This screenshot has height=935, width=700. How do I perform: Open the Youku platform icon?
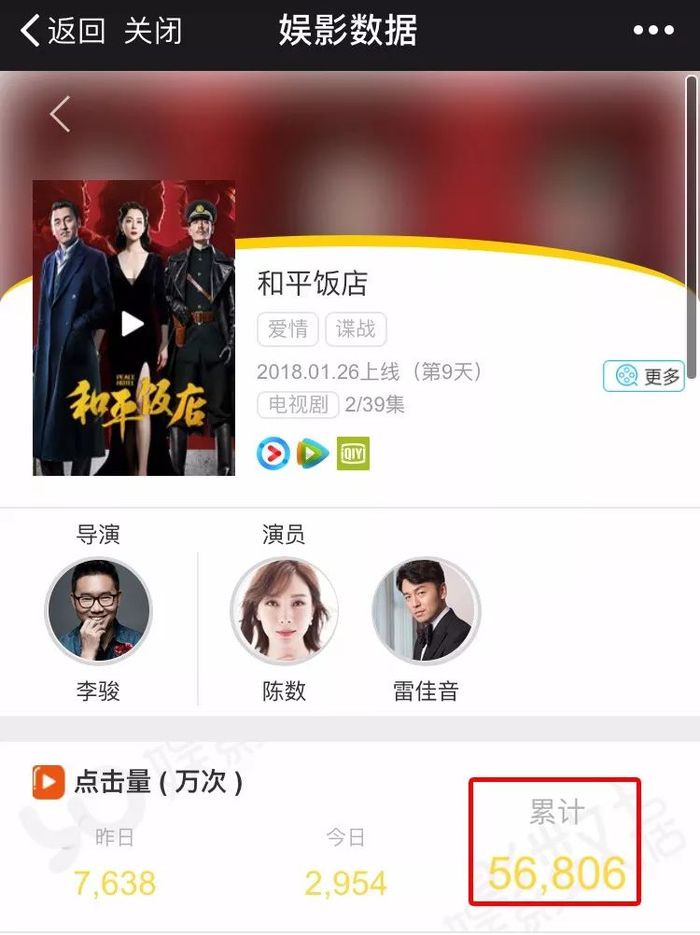[x=273, y=453]
